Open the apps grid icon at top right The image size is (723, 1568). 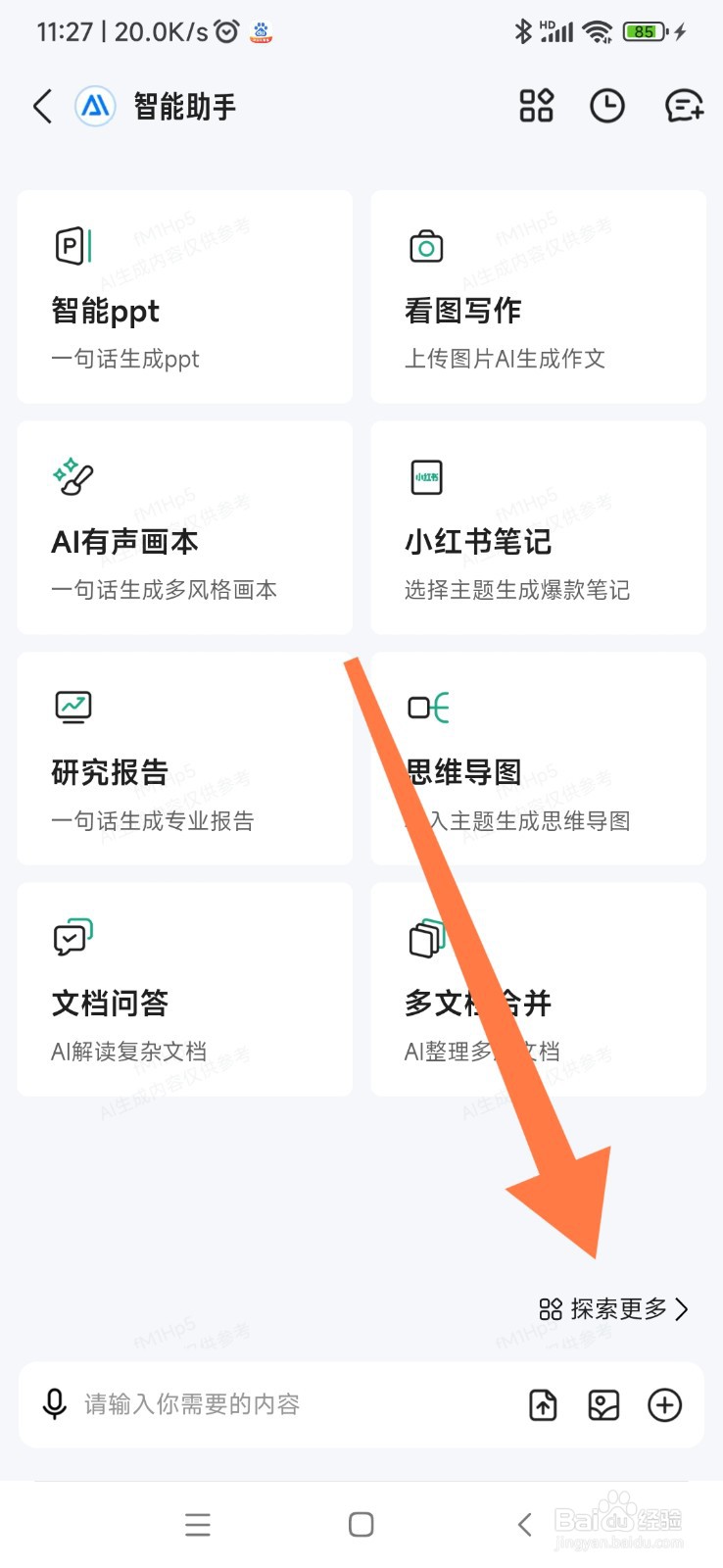[x=536, y=106]
